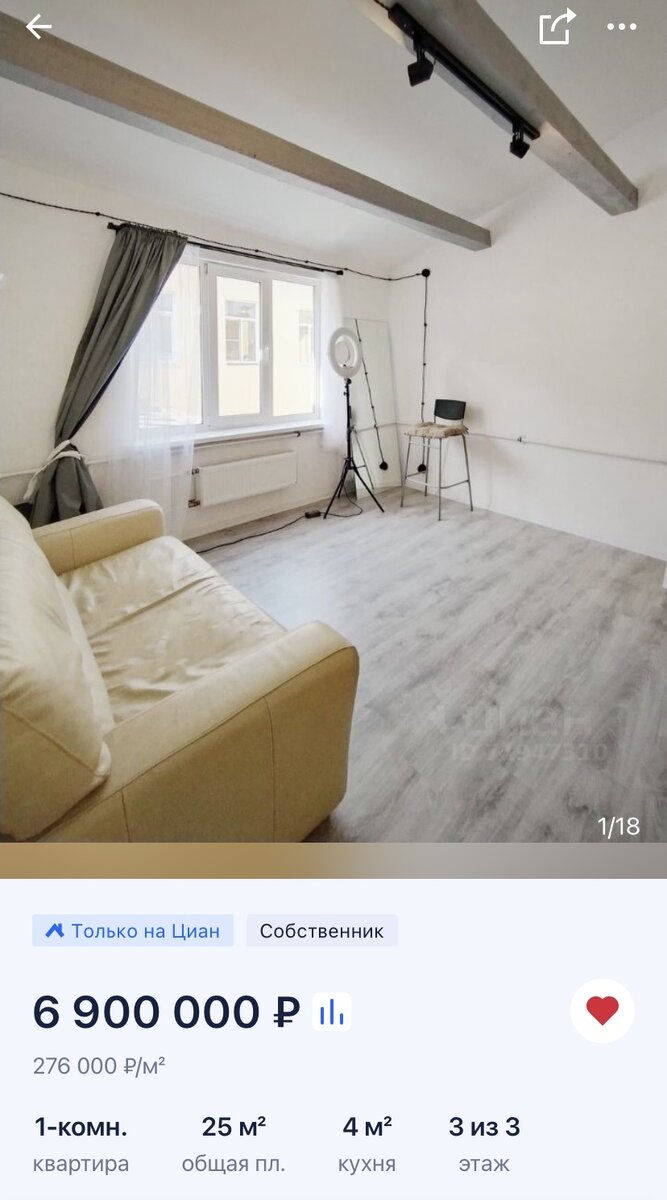Remove listing from favorites with heart
The width and height of the screenshot is (667, 1200).
pos(602,1011)
